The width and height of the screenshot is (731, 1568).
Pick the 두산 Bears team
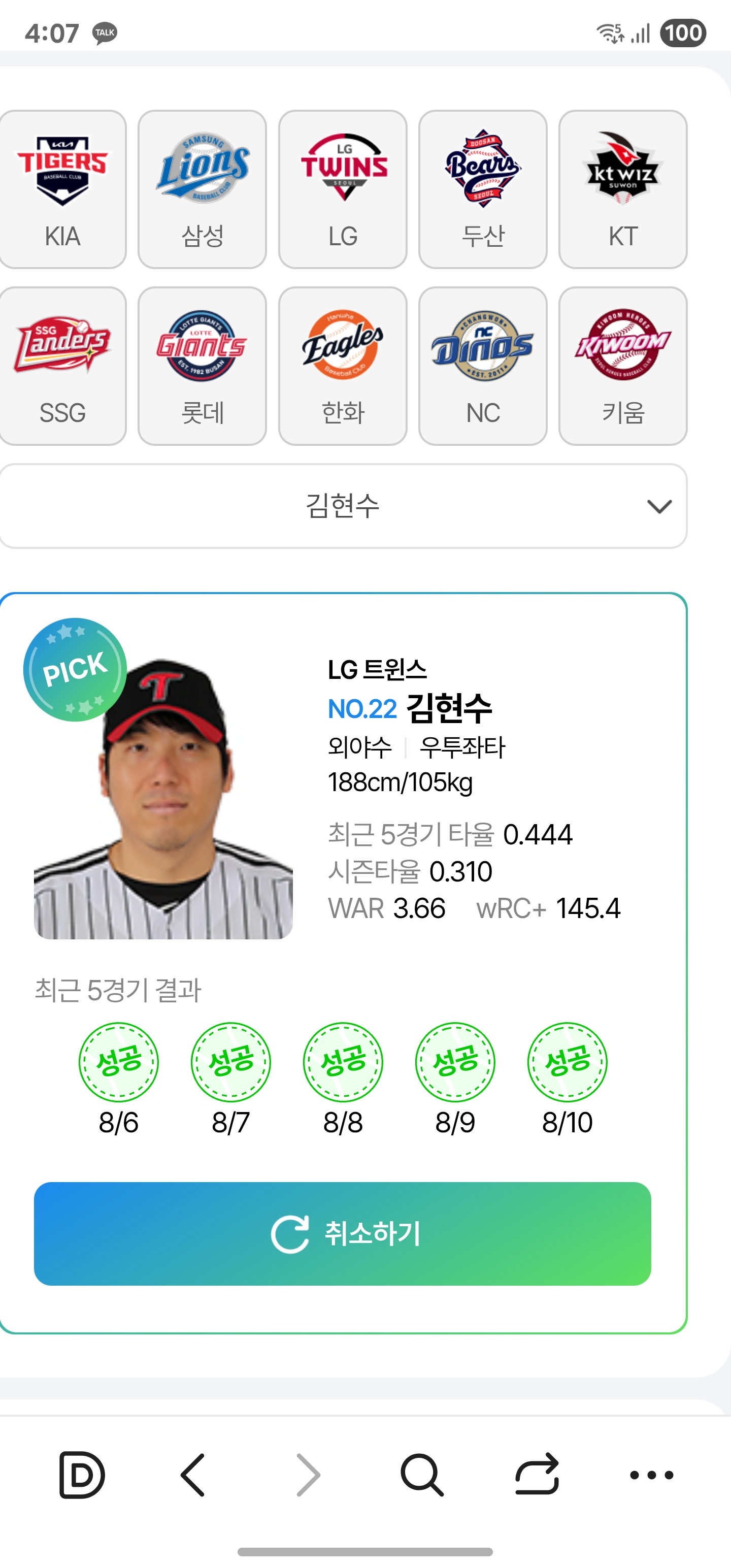483,189
